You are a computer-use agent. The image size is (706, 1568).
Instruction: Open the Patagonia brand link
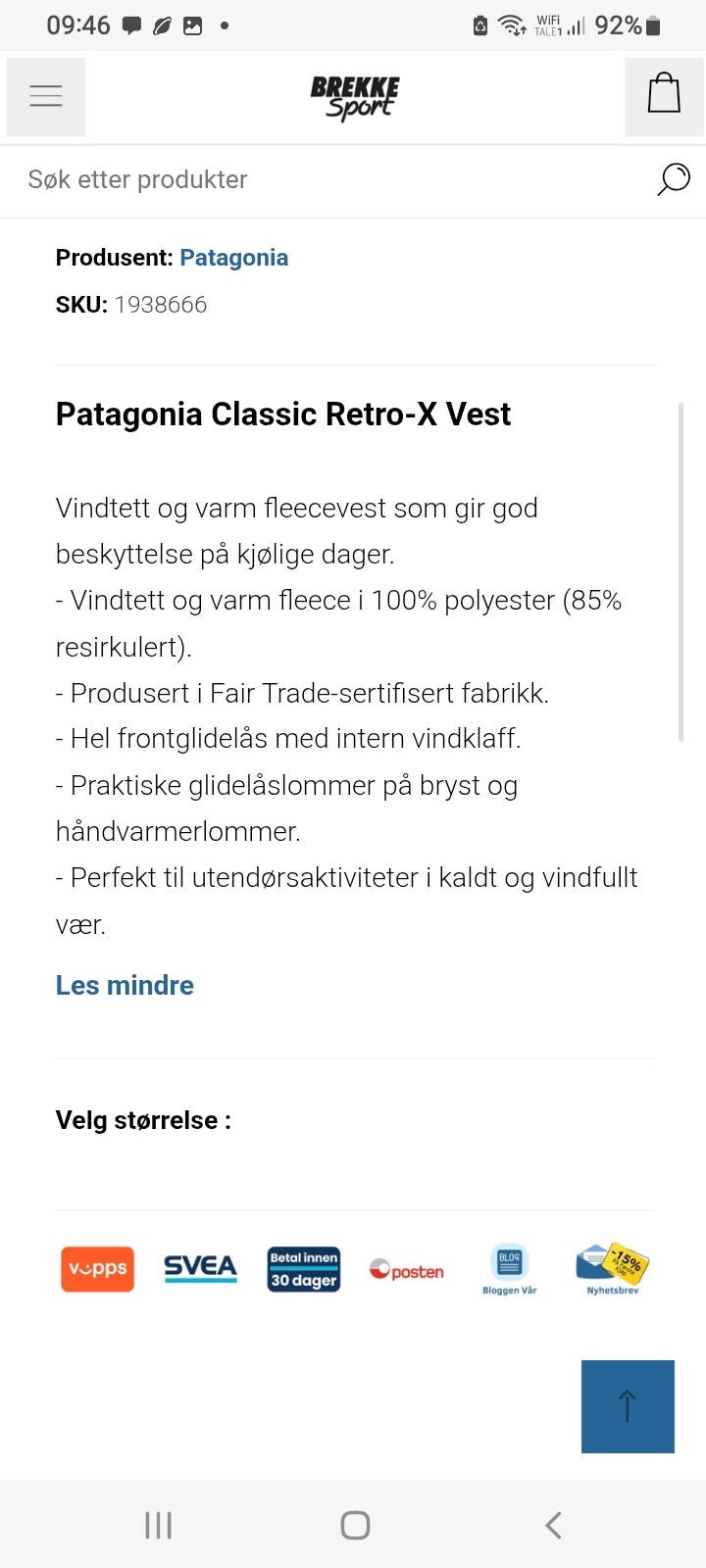[234, 257]
